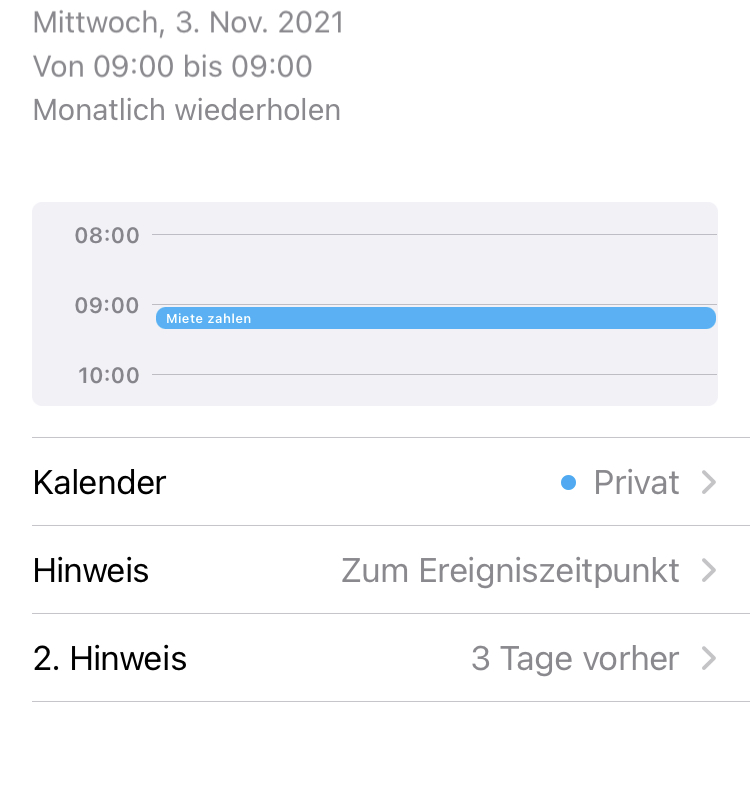Tap the Kalender row label
The height and width of the screenshot is (811, 750).
99,483
